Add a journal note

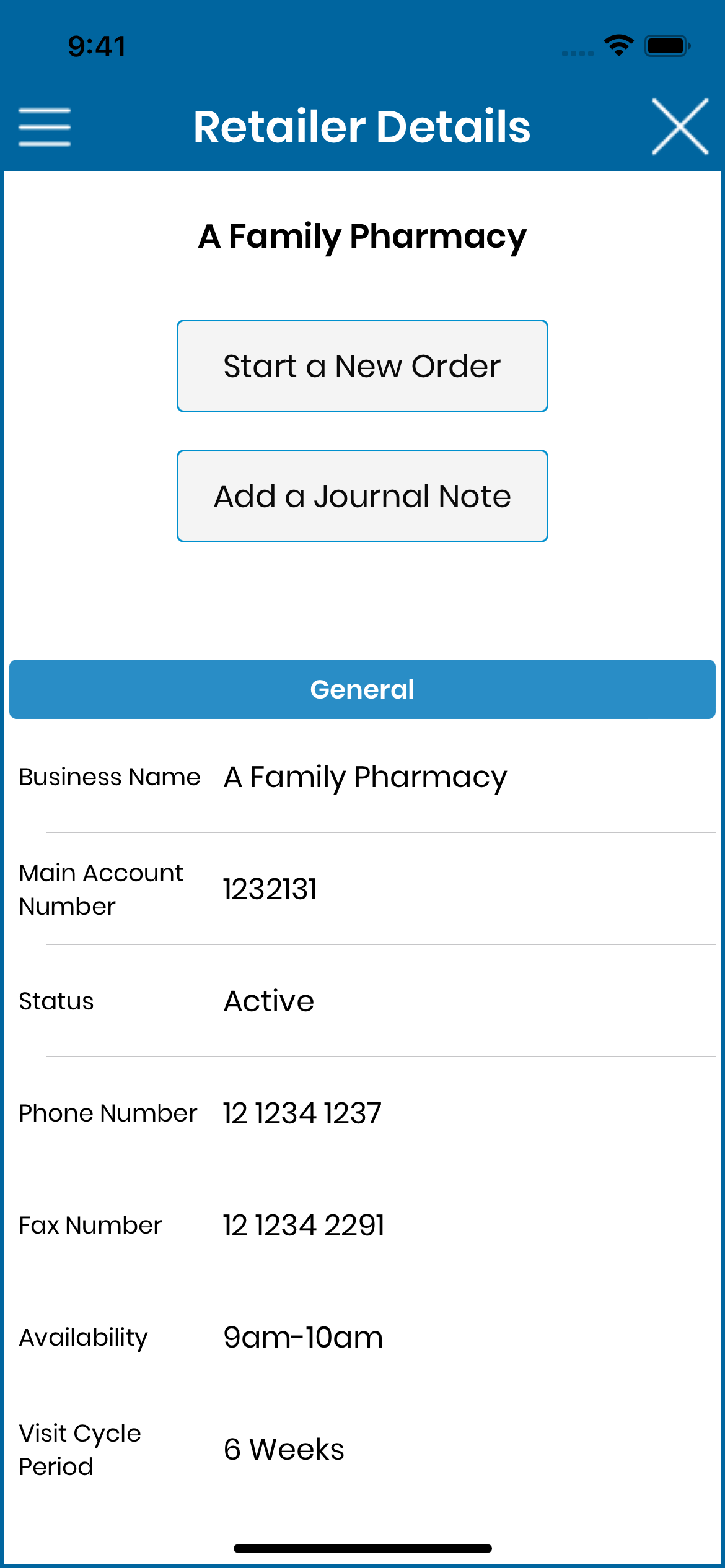coord(362,496)
